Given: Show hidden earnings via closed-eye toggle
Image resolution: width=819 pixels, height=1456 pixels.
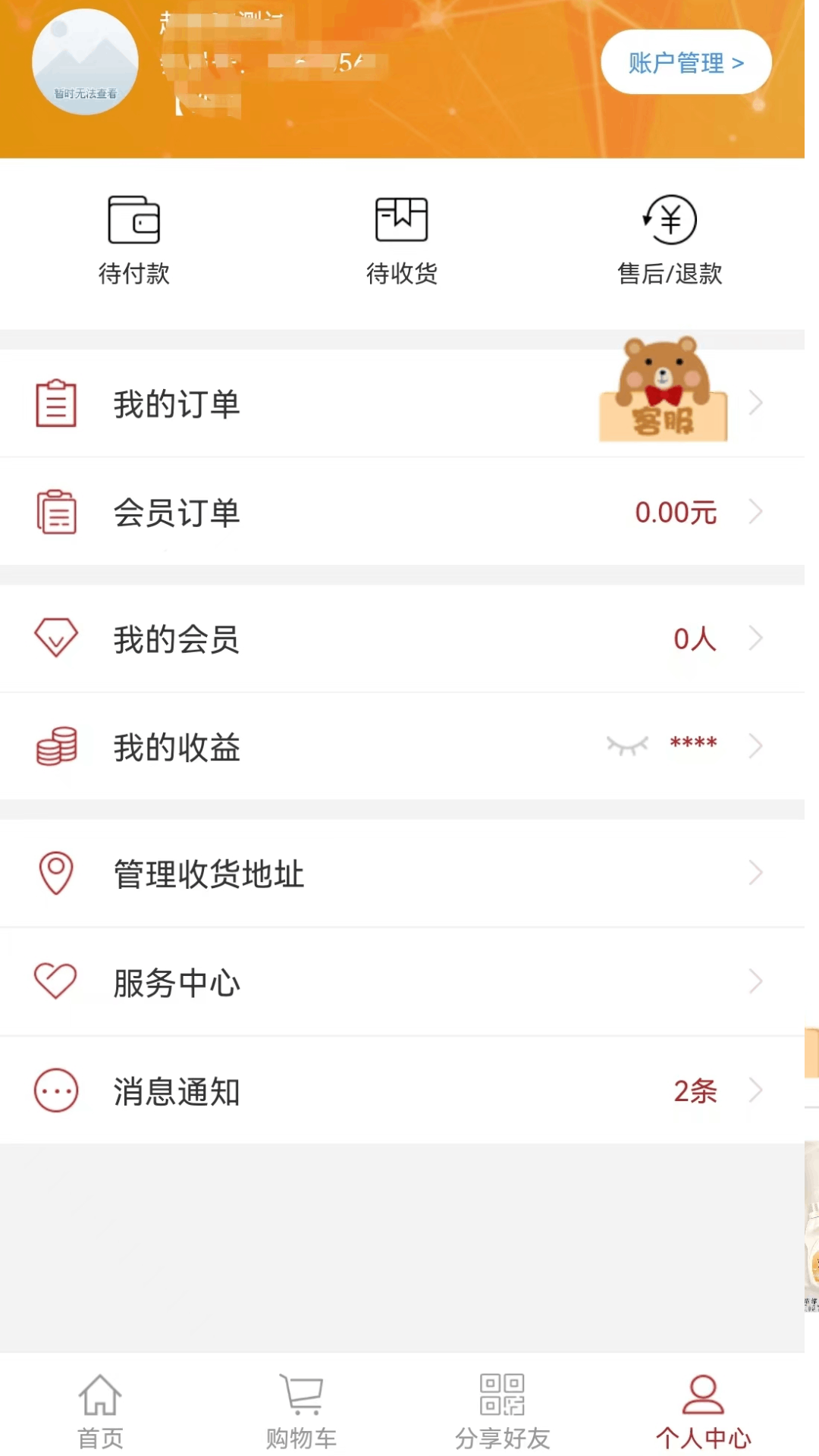Looking at the screenshot, I should 628,746.
